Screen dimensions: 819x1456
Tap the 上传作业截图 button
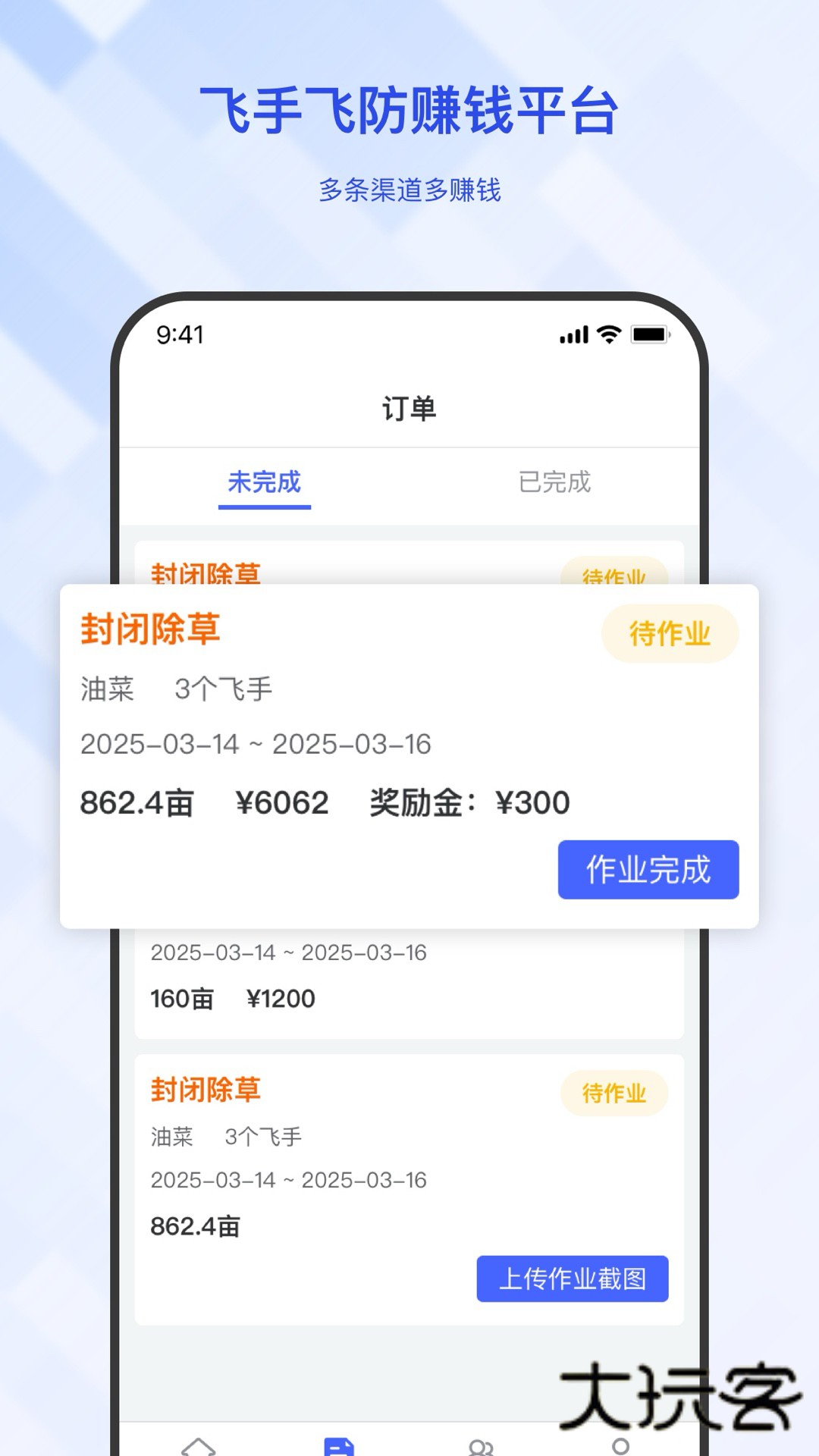click(x=573, y=1279)
